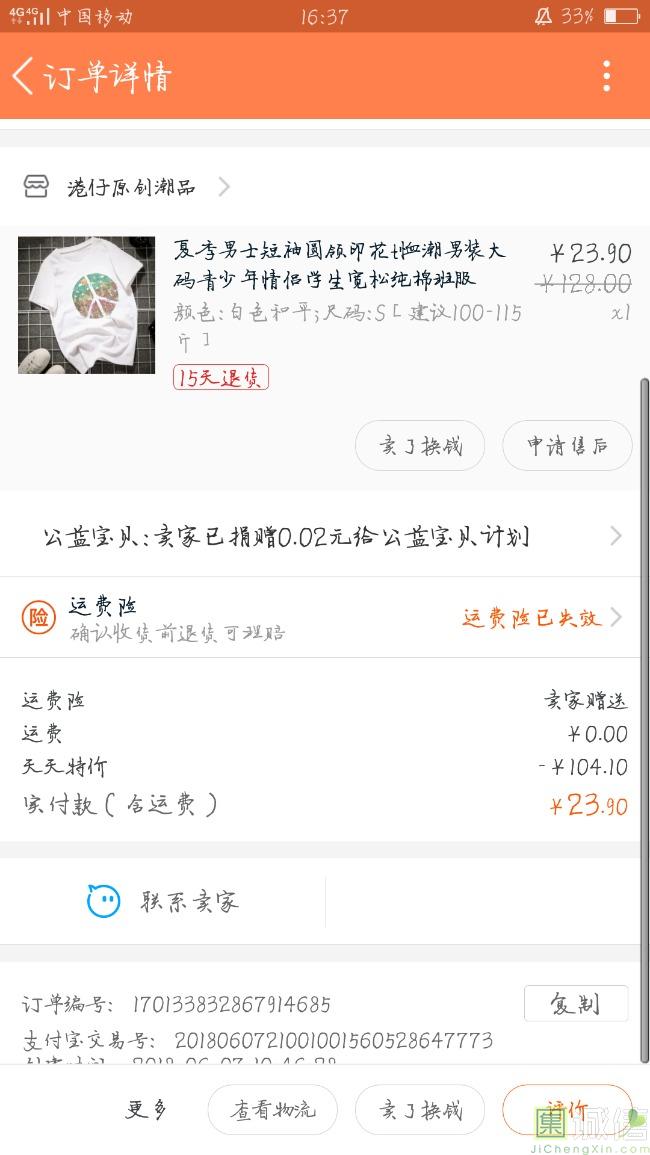Viewport: 650px width, 1155px height.
Task: Tap 申请售后 button
Action: point(567,446)
